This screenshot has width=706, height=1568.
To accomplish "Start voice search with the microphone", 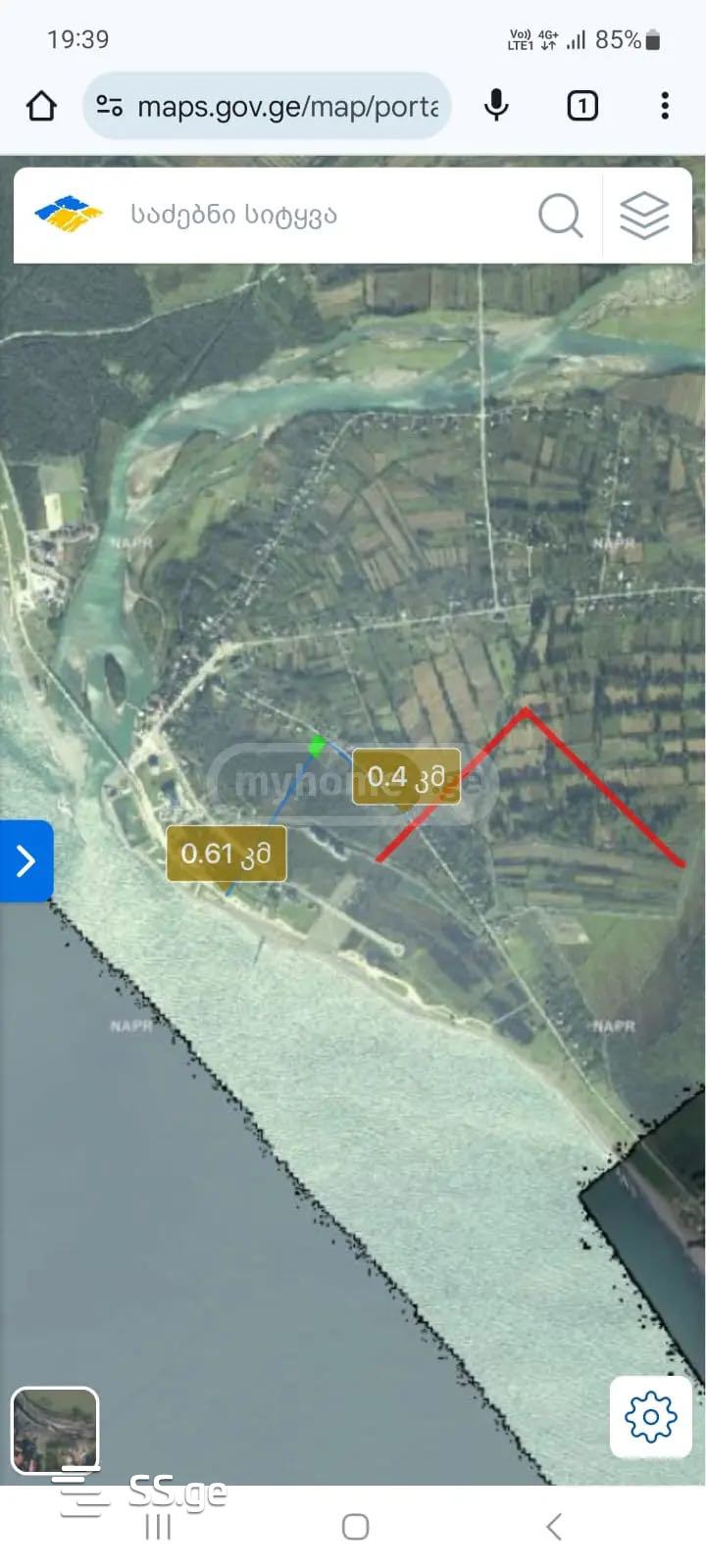I will point(496,106).
